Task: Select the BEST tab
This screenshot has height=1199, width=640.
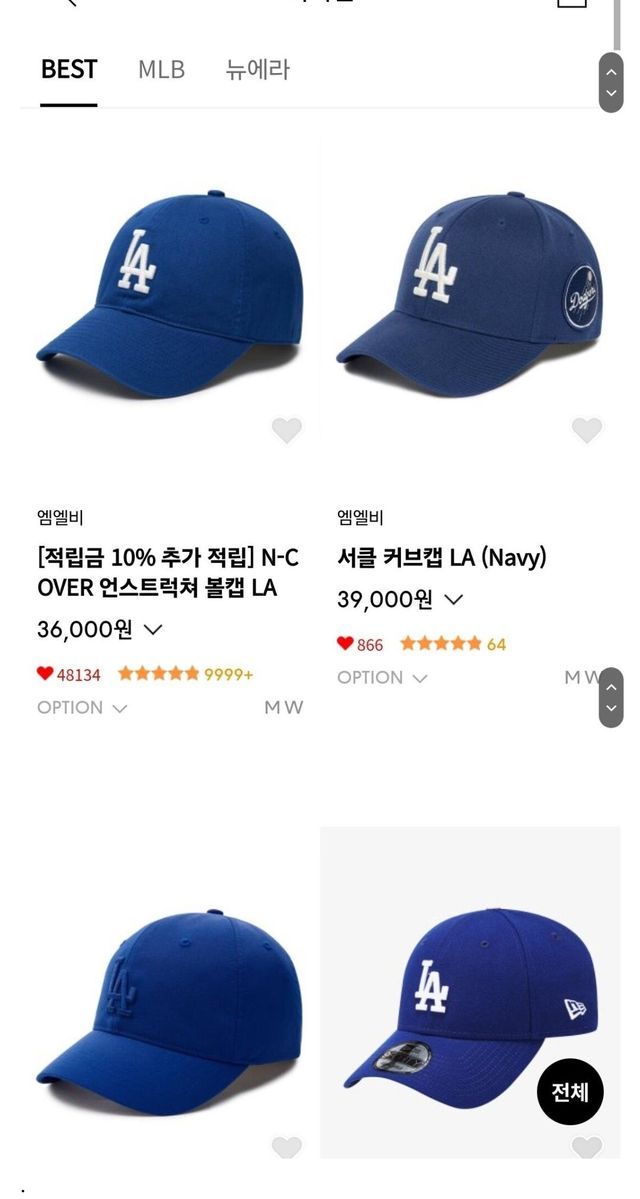Action: tap(69, 70)
